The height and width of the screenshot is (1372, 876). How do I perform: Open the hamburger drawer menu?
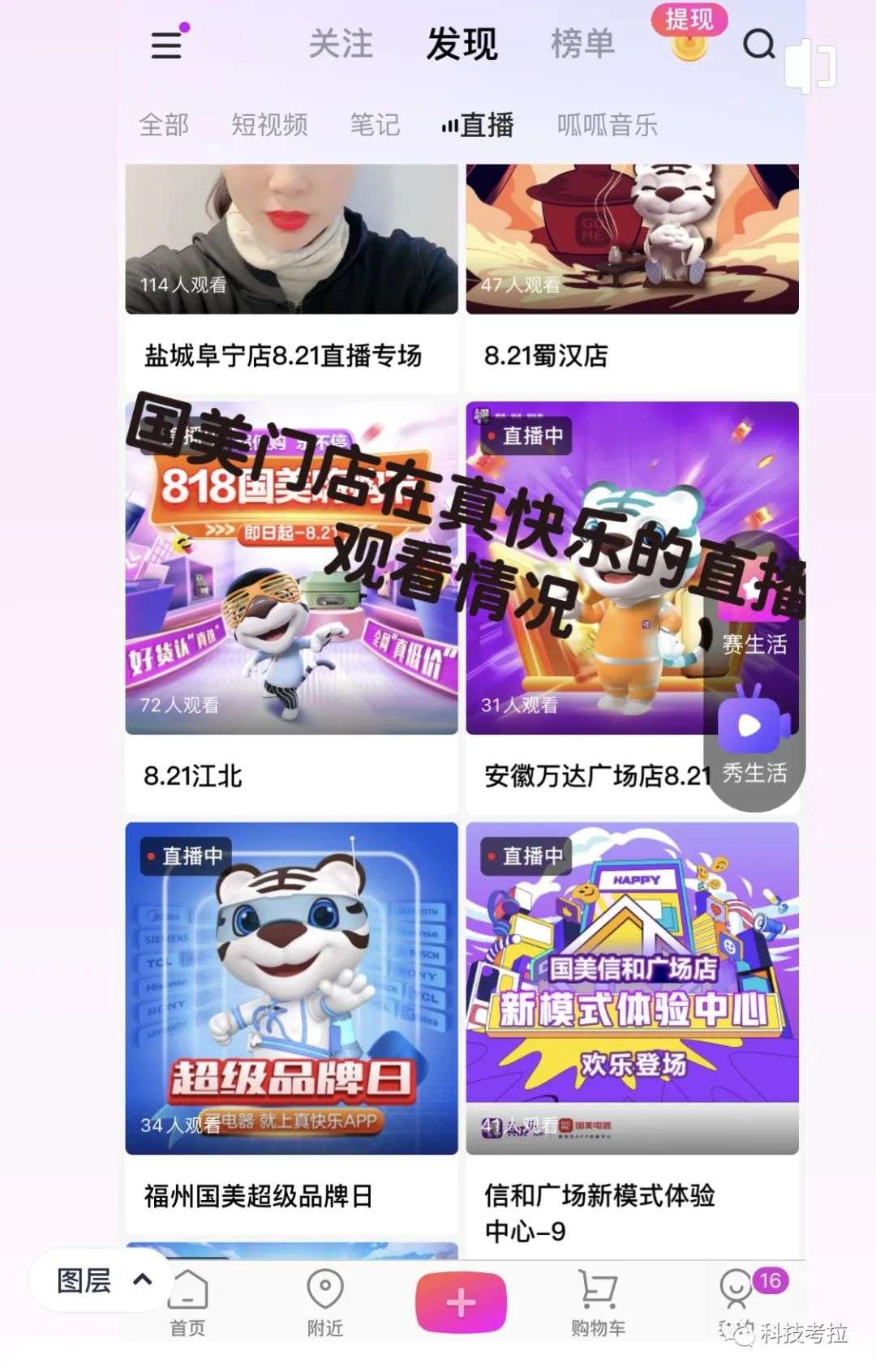[167, 45]
